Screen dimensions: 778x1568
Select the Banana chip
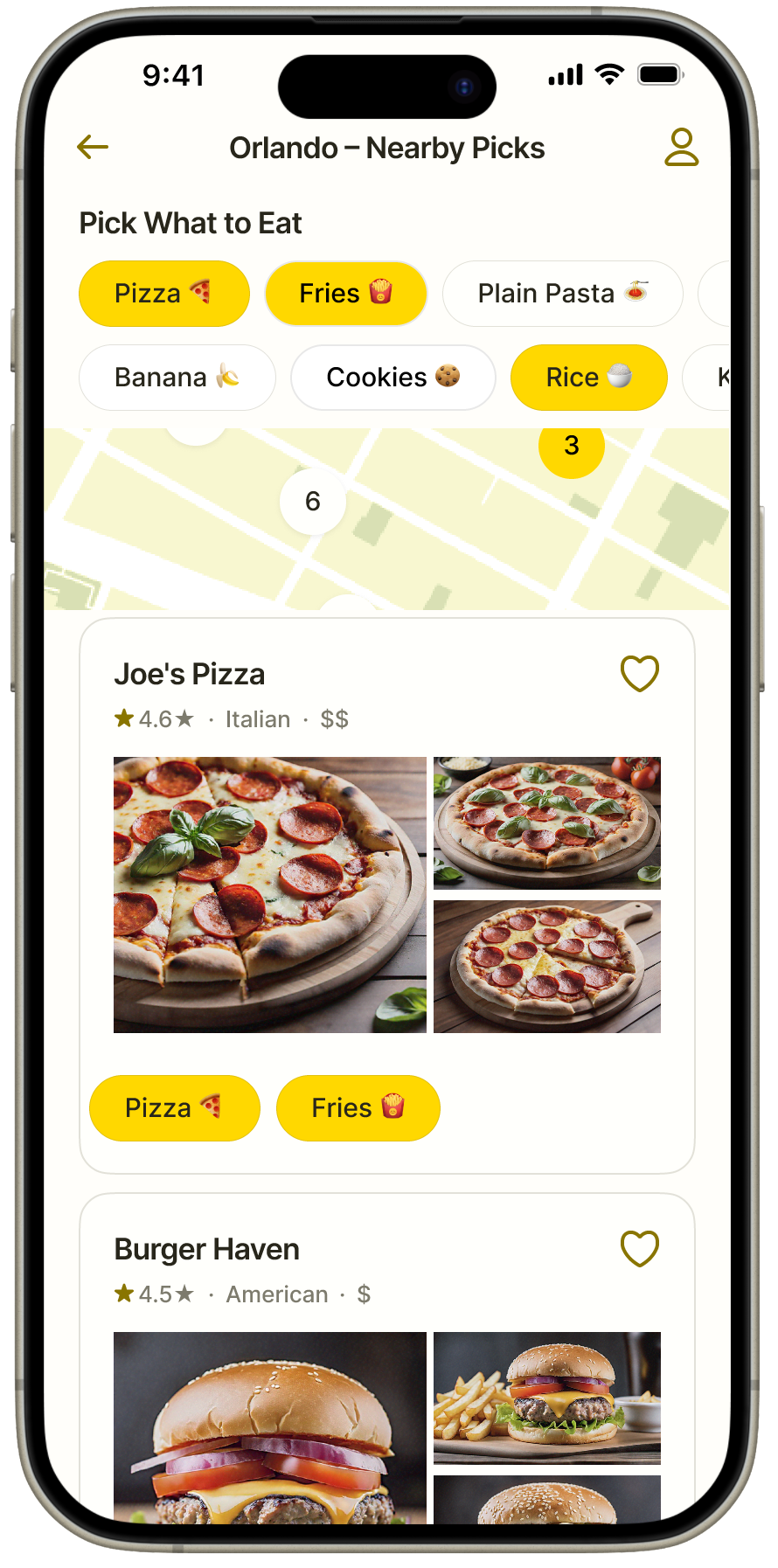click(177, 378)
